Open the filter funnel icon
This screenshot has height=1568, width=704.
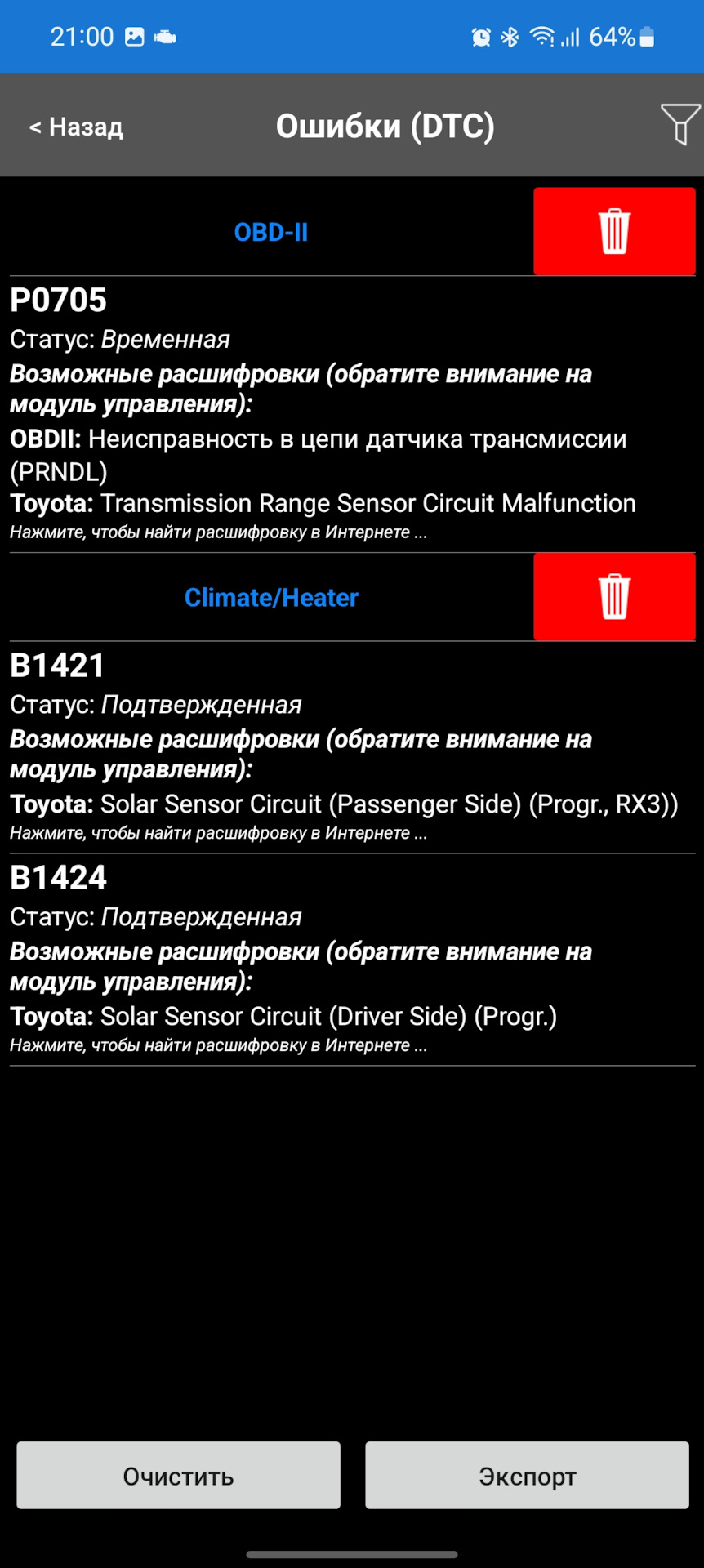(x=679, y=124)
